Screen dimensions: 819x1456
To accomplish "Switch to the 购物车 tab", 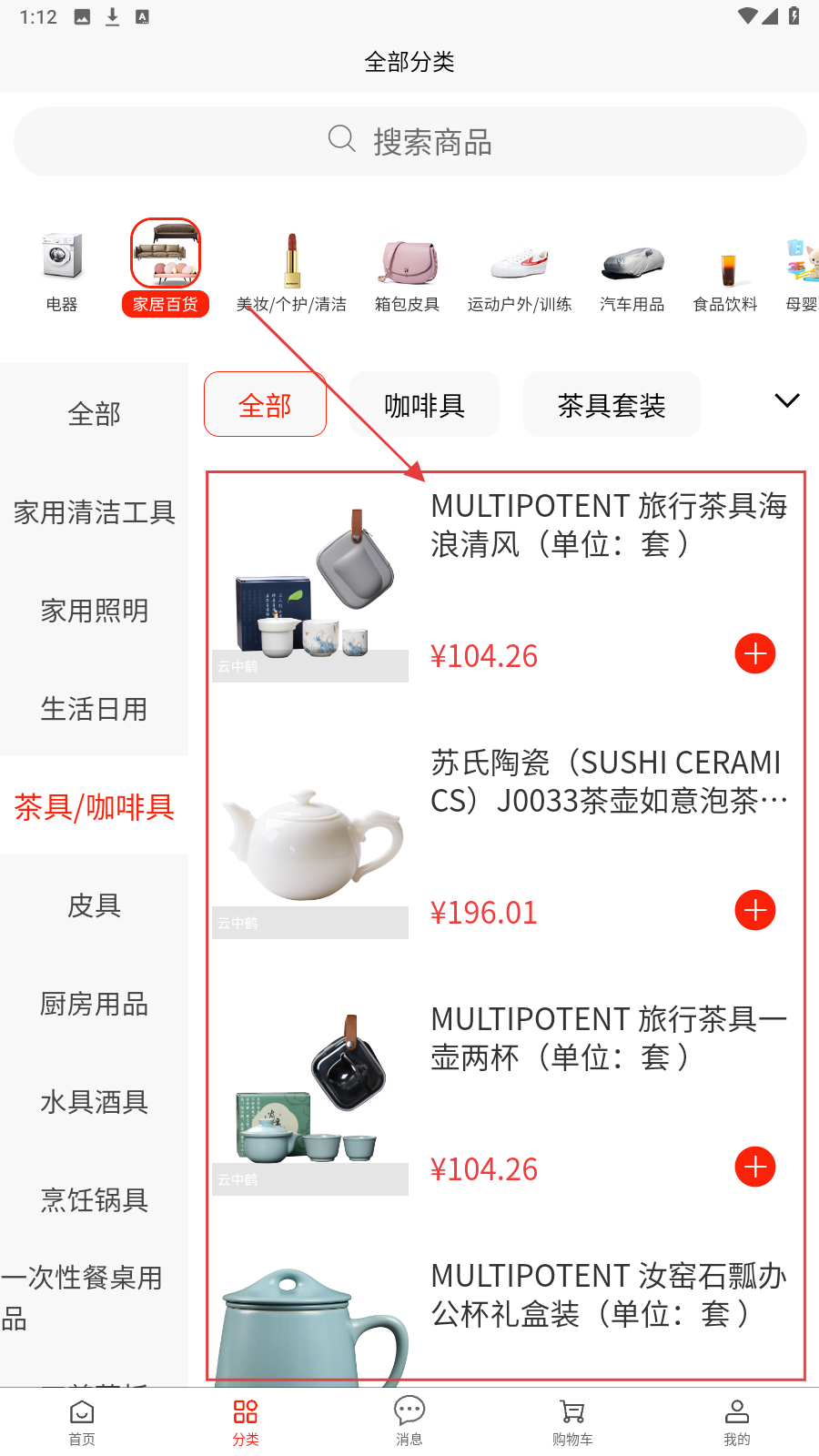I will click(x=572, y=1422).
